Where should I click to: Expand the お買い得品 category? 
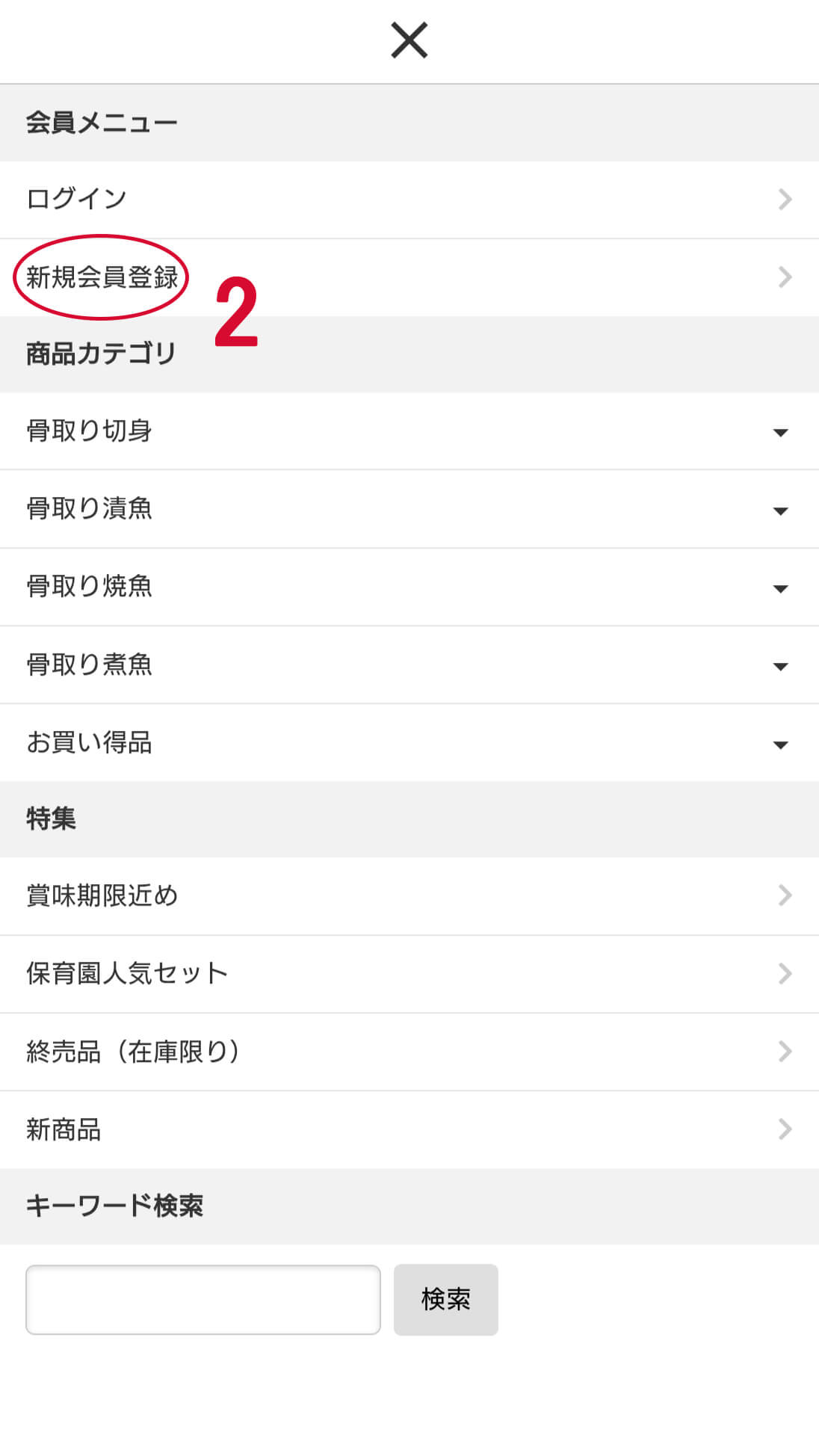click(409, 743)
